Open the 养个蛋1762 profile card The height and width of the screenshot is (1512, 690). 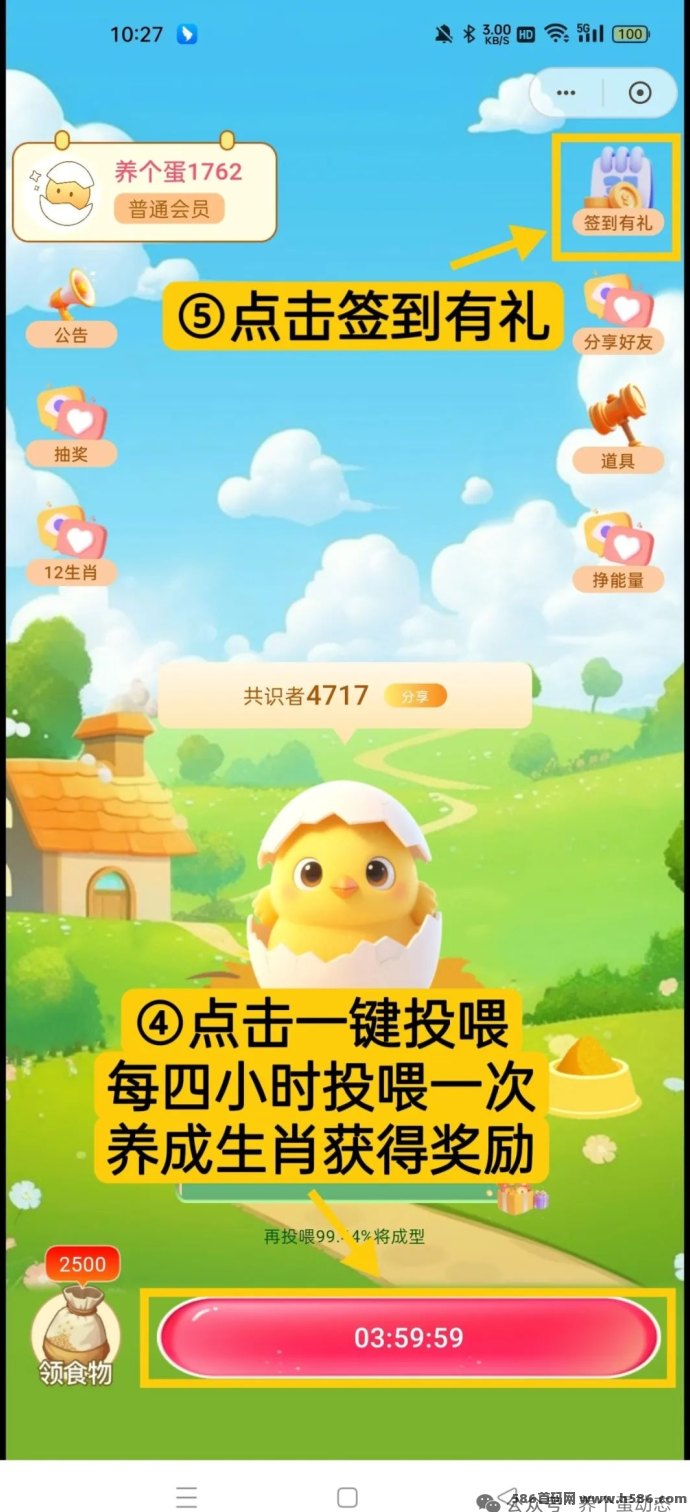143,191
